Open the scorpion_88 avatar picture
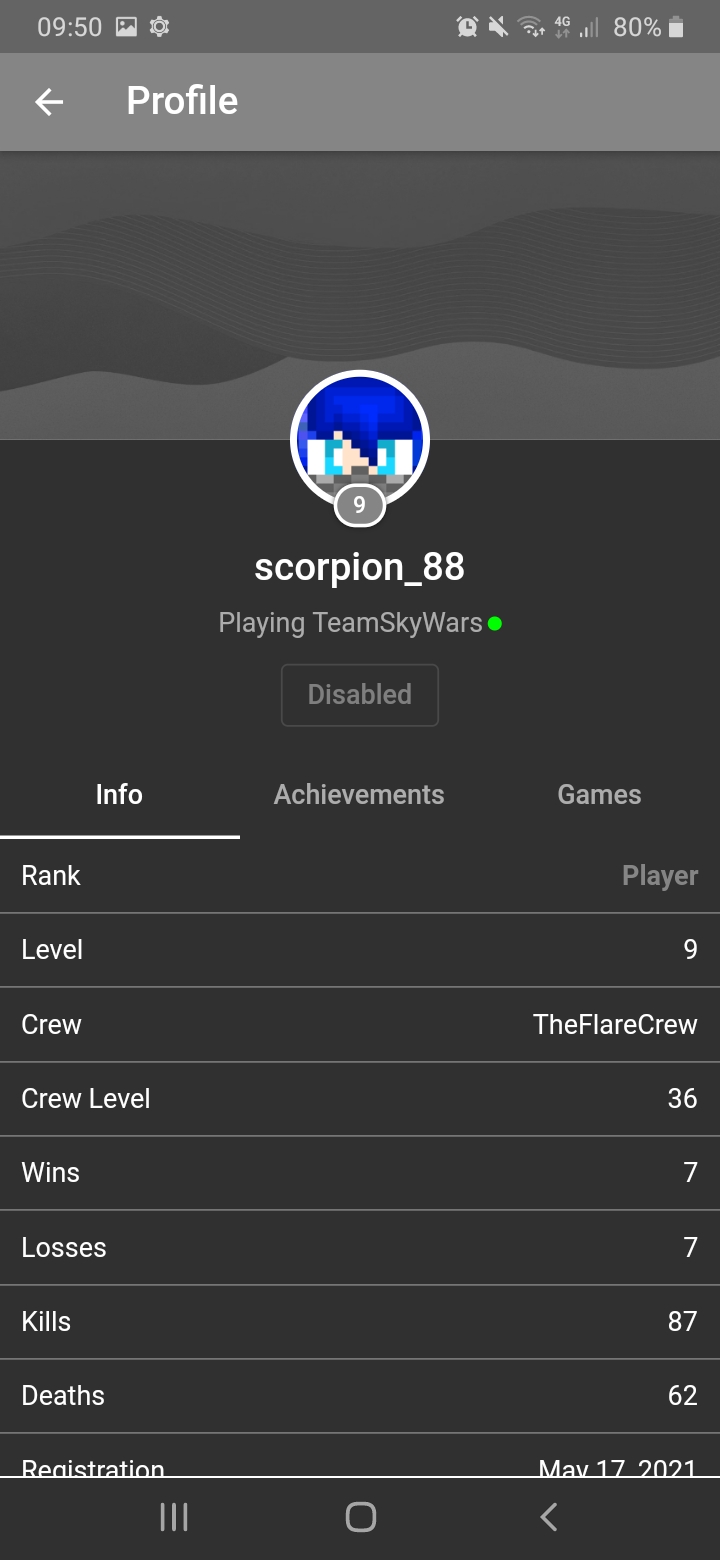Viewport: 720px width, 1560px height. 360,440
